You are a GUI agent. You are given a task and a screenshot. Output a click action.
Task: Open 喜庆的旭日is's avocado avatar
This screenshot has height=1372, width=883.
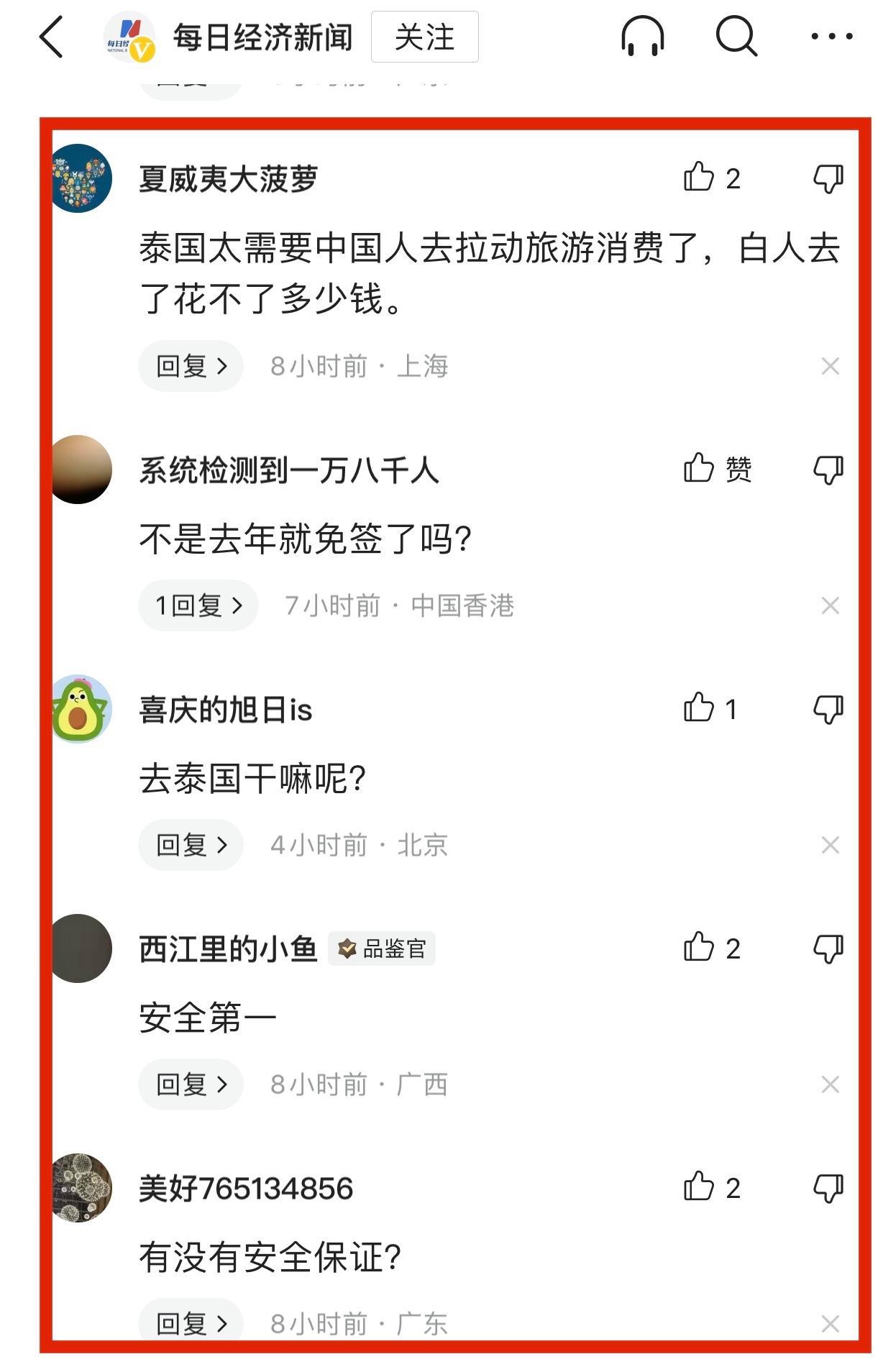point(81,709)
